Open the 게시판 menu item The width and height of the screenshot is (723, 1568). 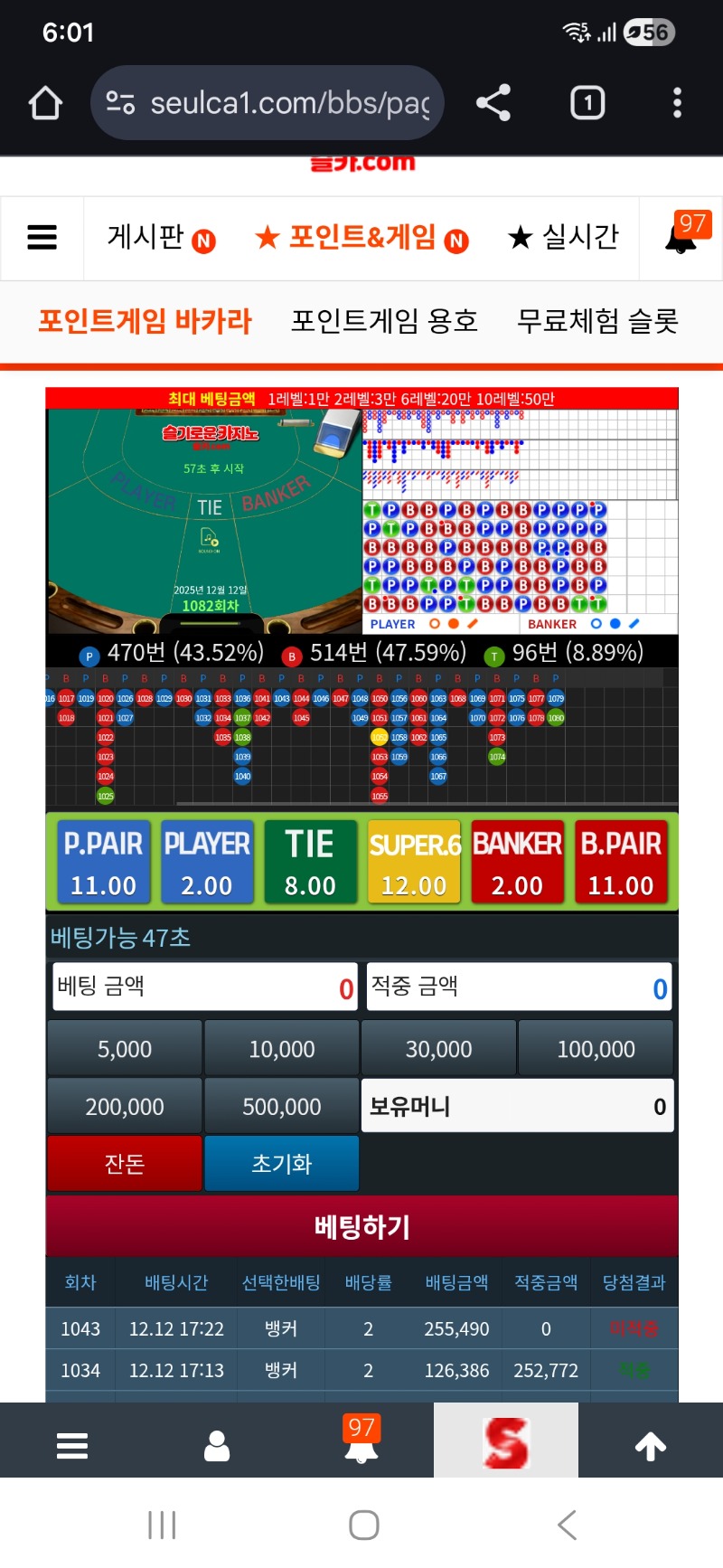click(x=146, y=237)
